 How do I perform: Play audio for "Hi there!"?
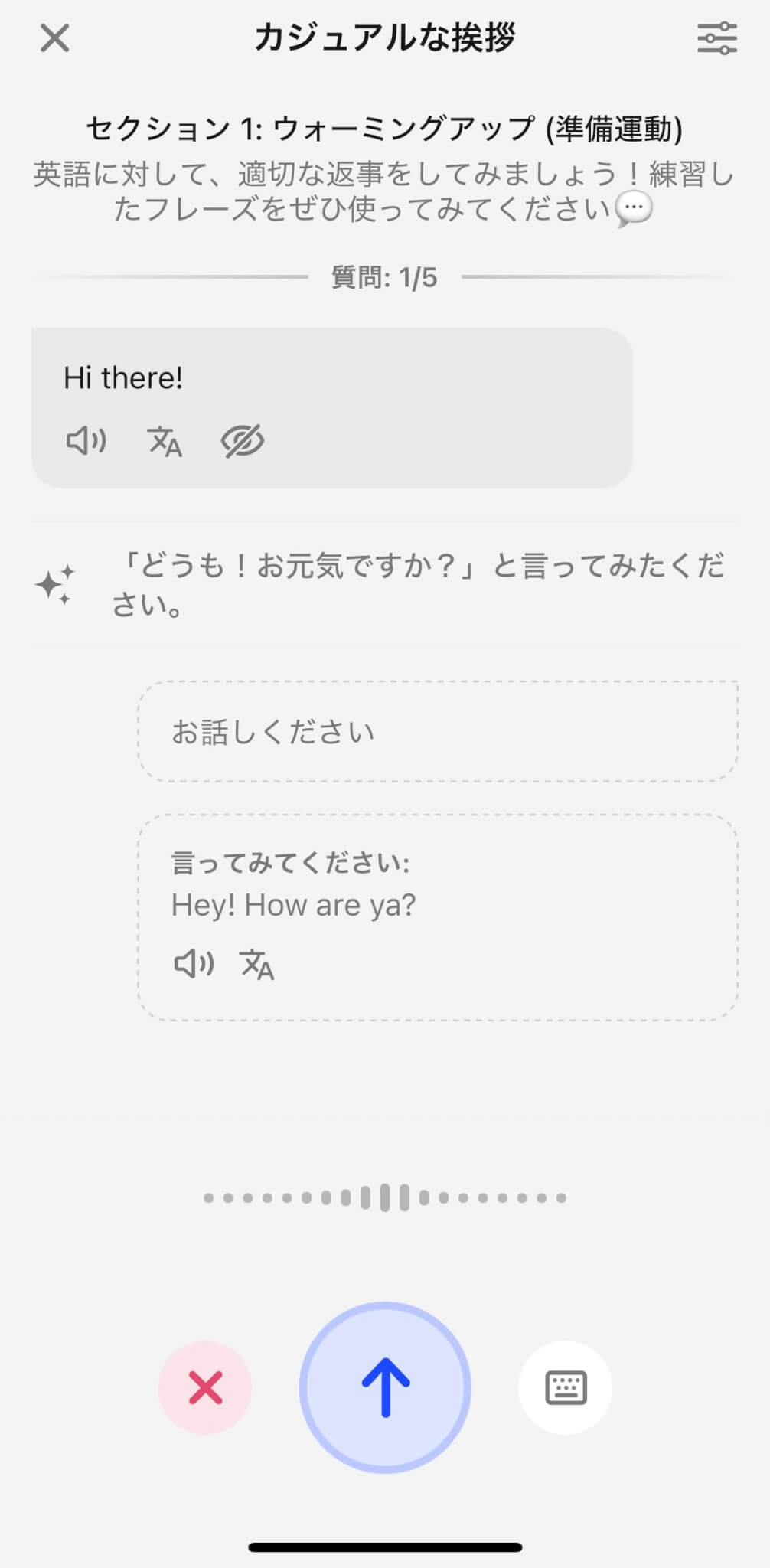coord(86,441)
